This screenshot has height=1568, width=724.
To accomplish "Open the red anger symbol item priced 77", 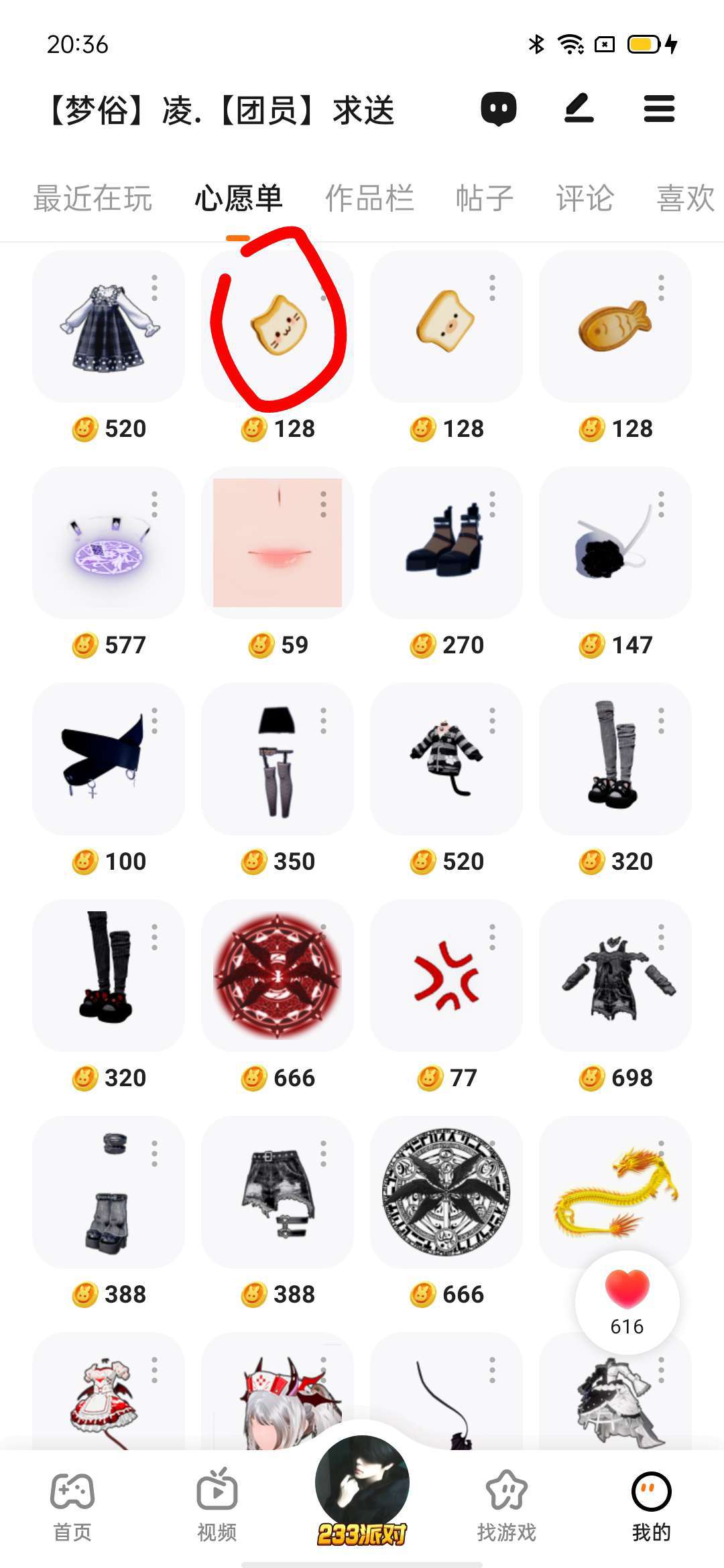I will (446, 976).
